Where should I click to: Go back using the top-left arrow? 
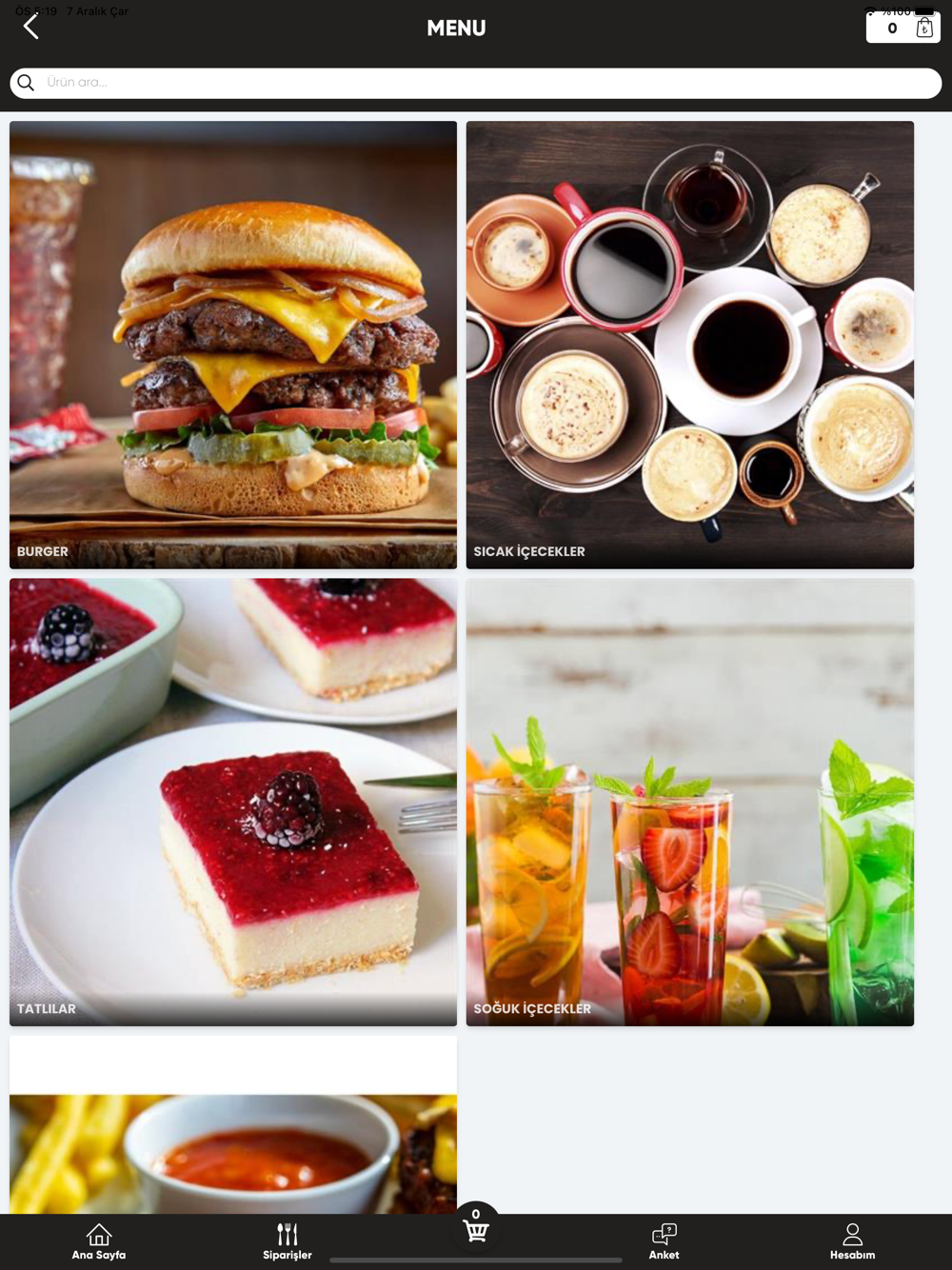(x=30, y=27)
